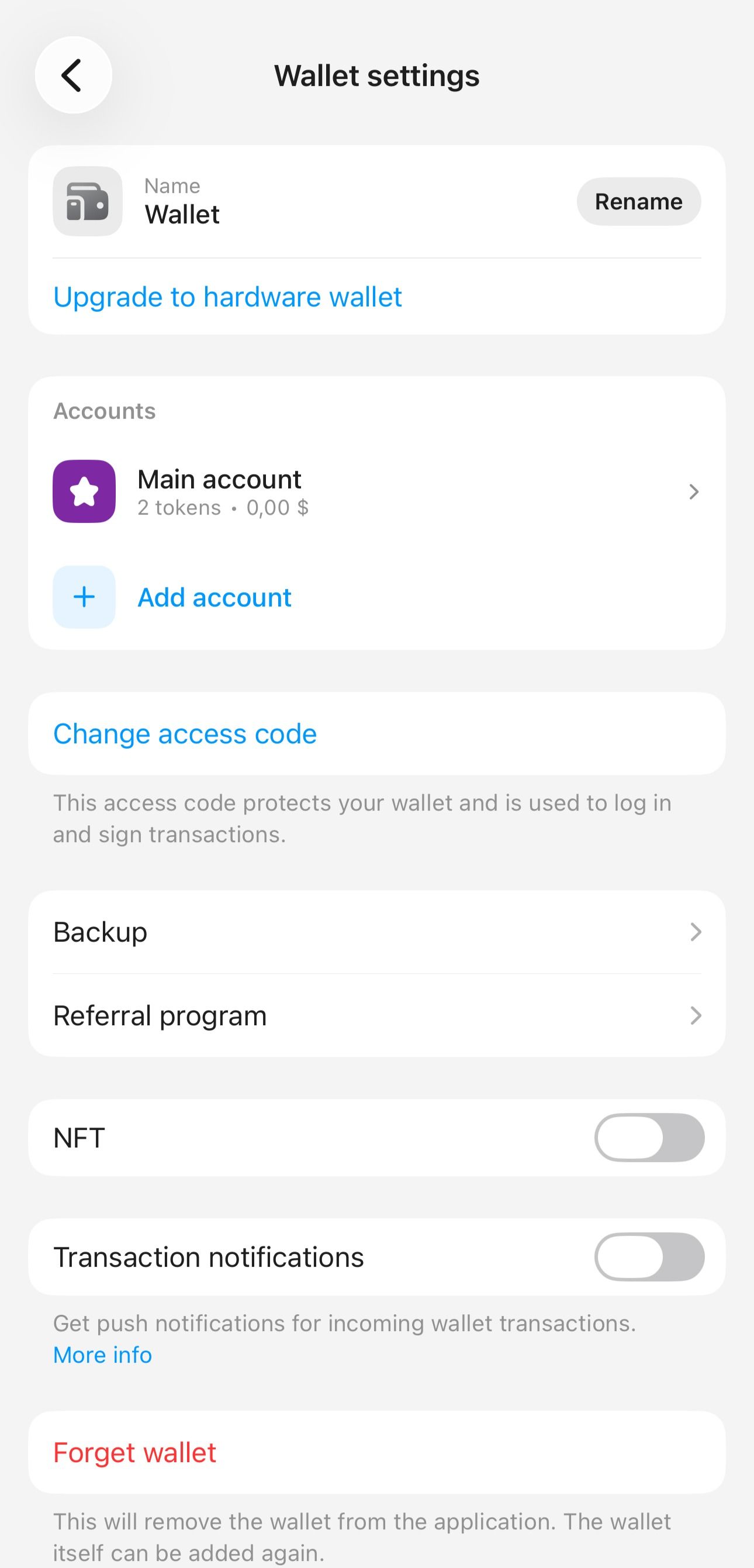Click the Change access code link
The image size is (754, 1568).
(x=184, y=733)
